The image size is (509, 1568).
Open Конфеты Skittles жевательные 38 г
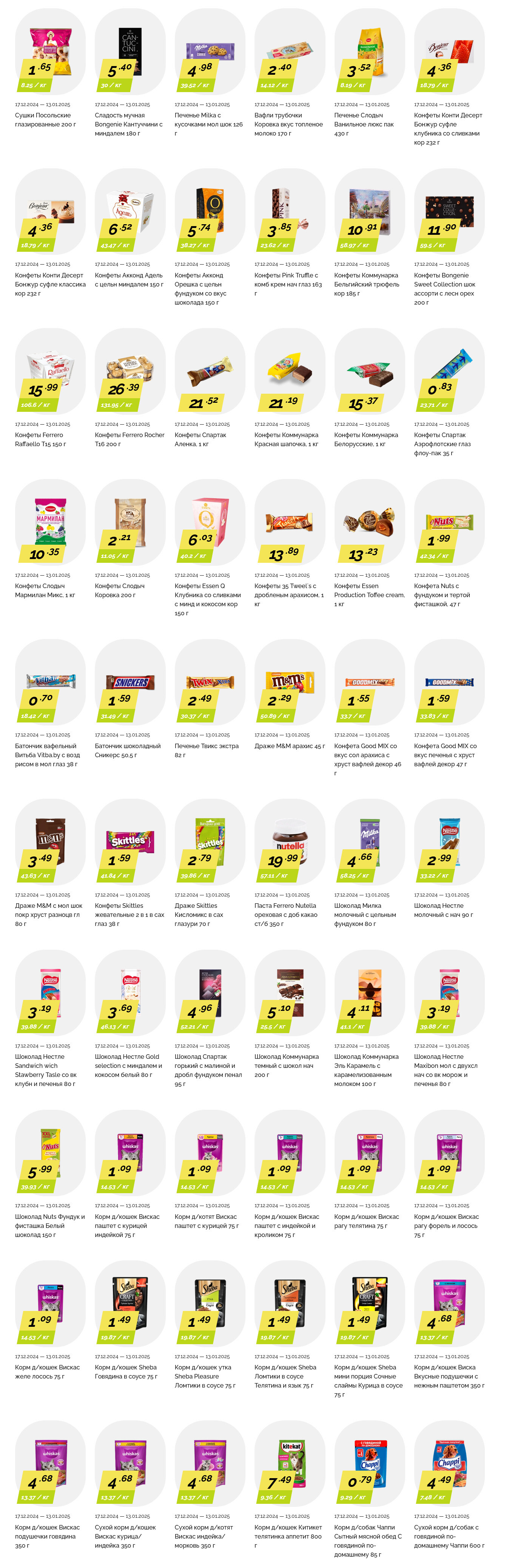pyautogui.click(x=130, y=842)
